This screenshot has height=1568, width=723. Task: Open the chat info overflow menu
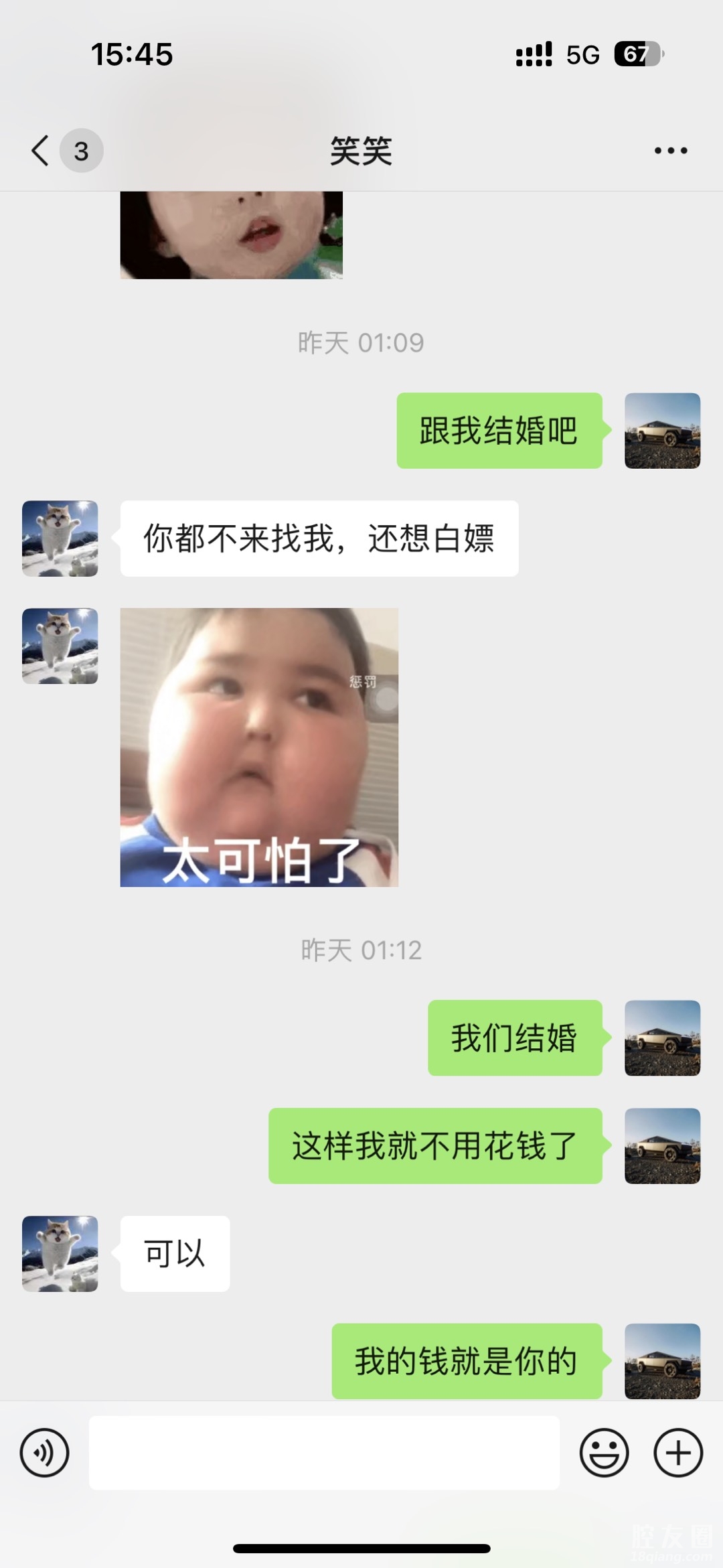click(x=670, y=151)
